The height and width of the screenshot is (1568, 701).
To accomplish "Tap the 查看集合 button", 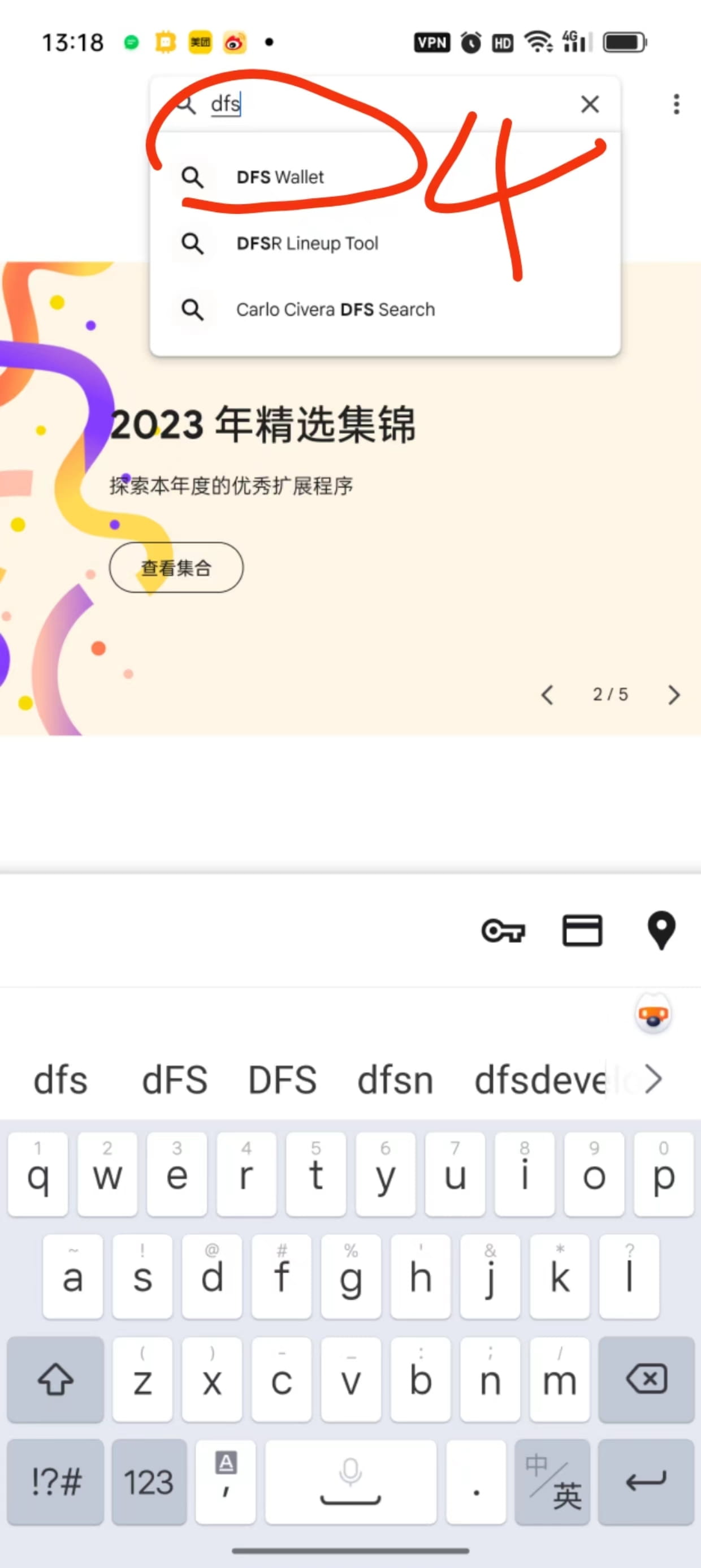I will tap(176, 567).
